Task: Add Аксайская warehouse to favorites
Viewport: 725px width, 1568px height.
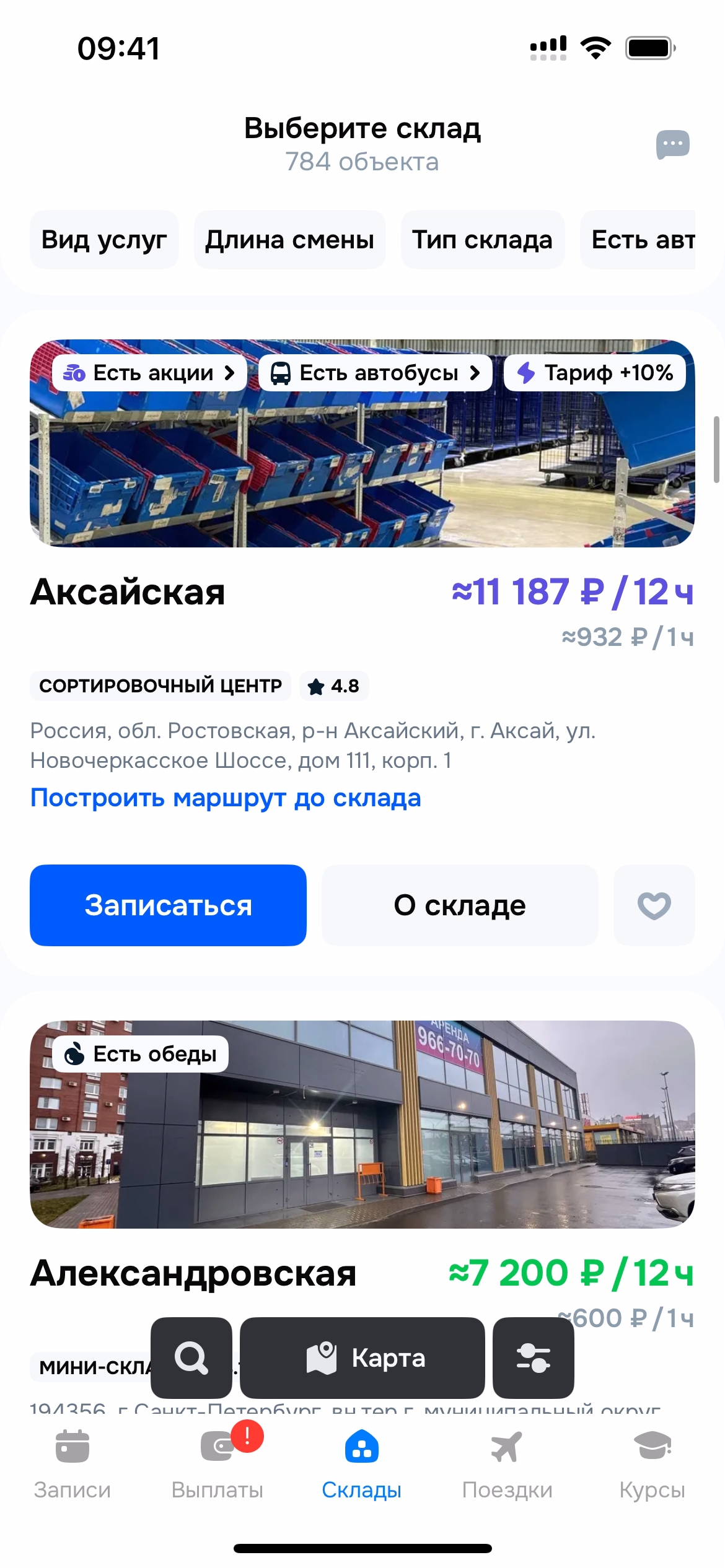Action: [x=654, y=905]
